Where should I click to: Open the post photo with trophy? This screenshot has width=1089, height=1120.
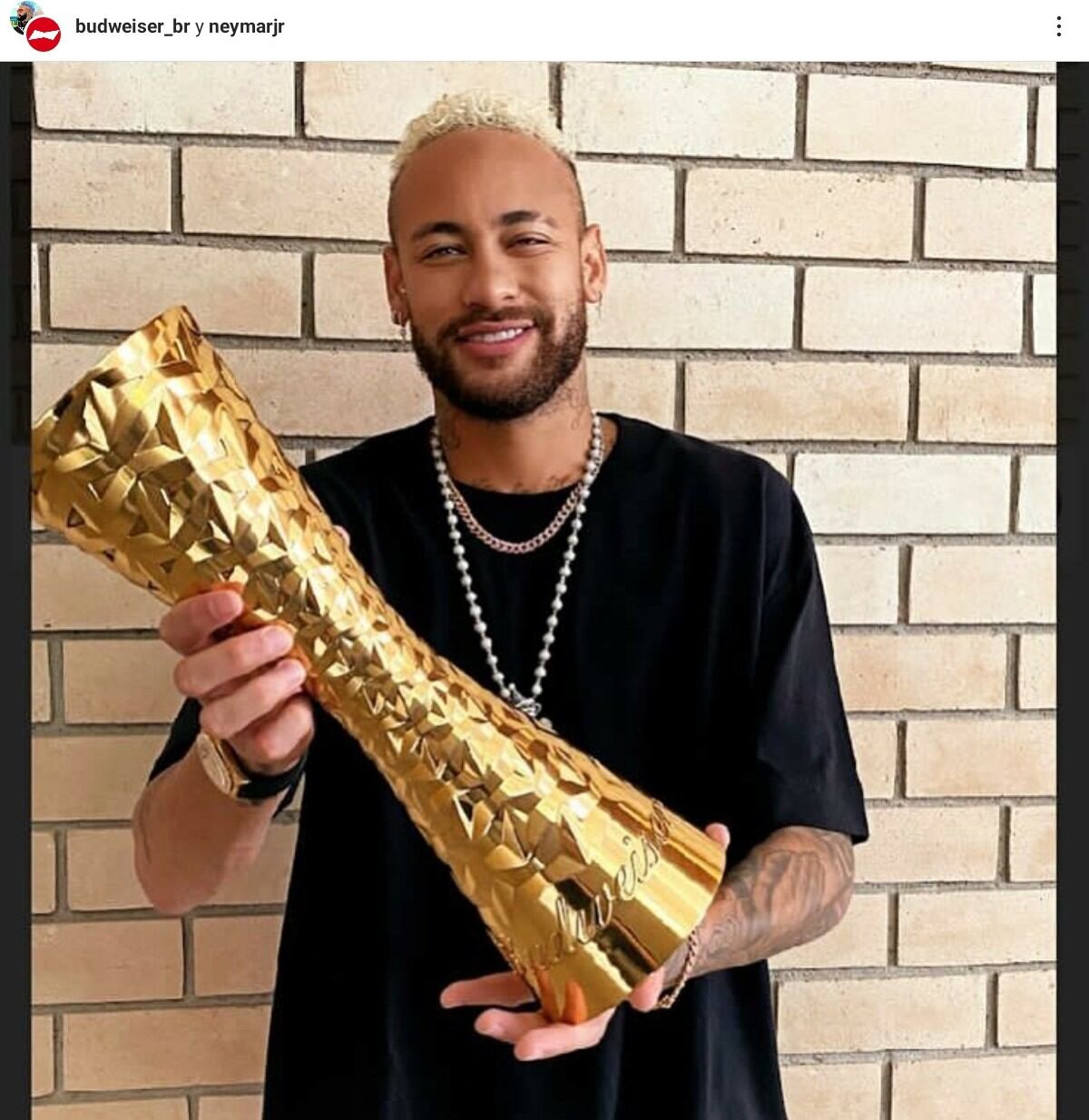pyautogui.click(x=544, y=590)
